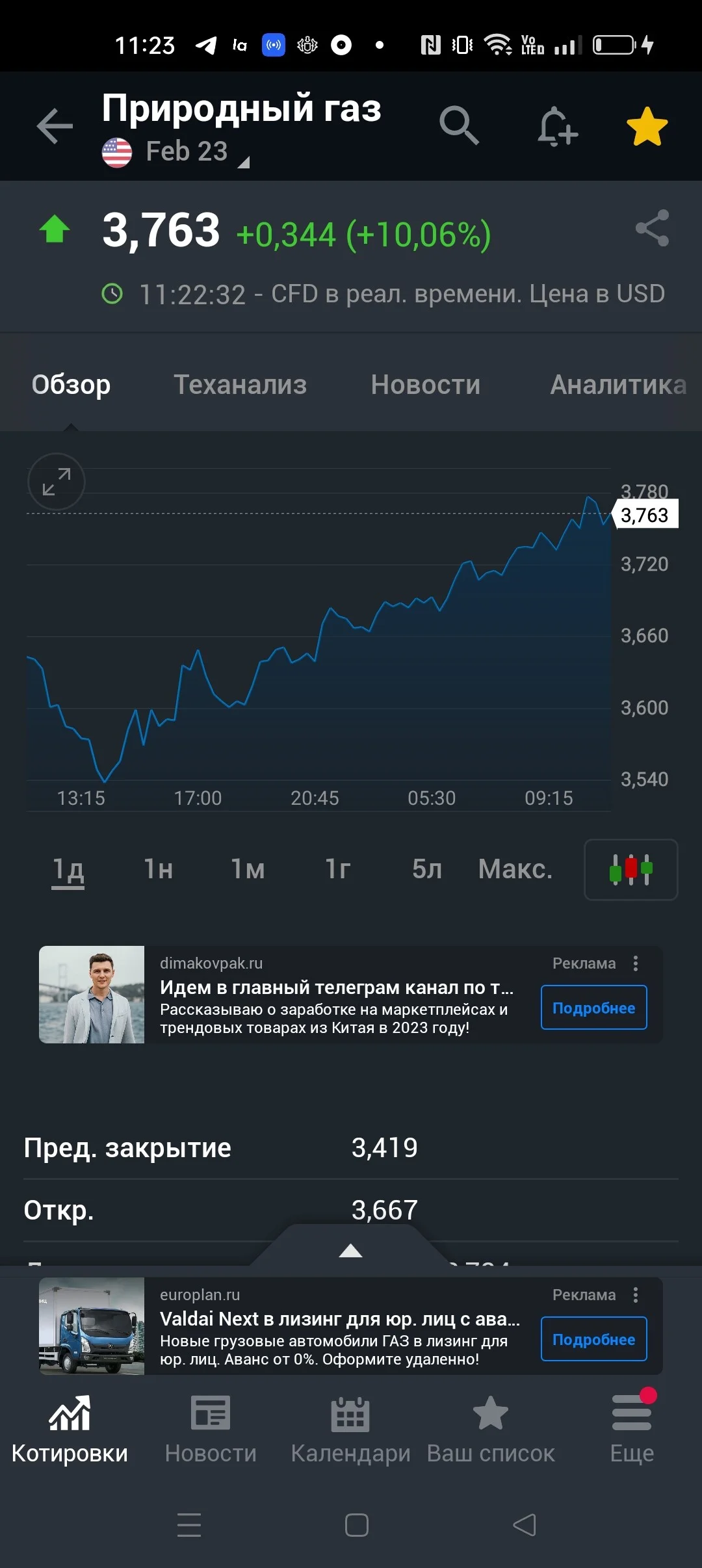Share the Natural Gas quote
702x1568 pixels.
click(x=652, y=228)
